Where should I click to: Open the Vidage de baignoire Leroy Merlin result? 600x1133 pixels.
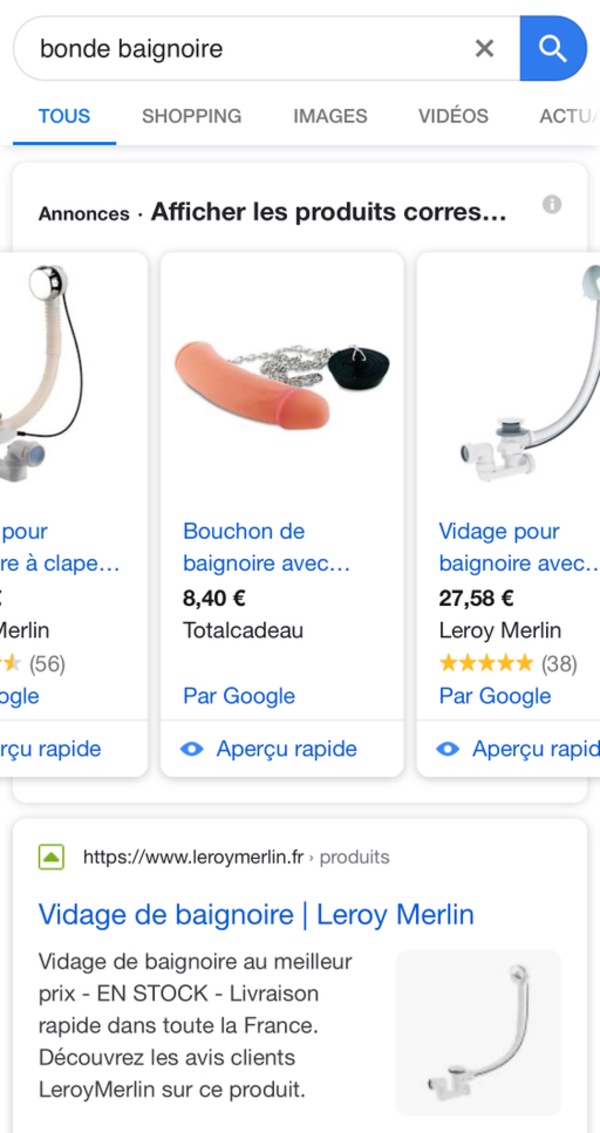[256, 914]
